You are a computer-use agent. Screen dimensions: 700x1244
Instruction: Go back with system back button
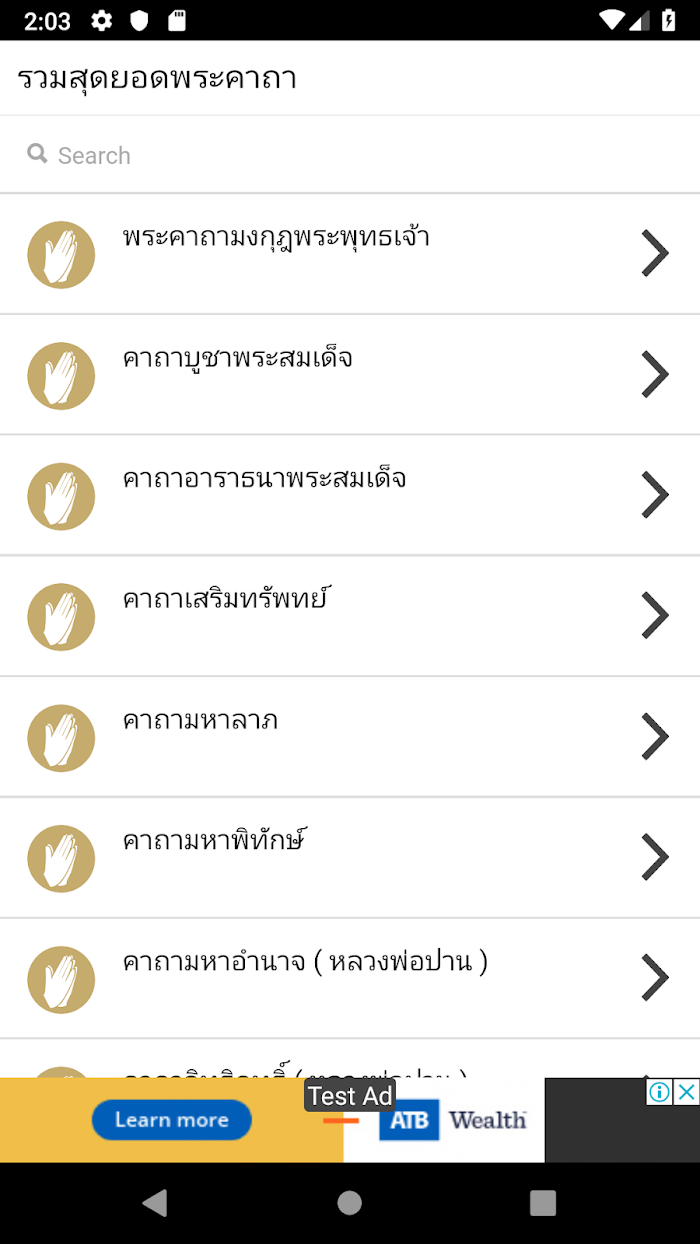pos(155,1203)
